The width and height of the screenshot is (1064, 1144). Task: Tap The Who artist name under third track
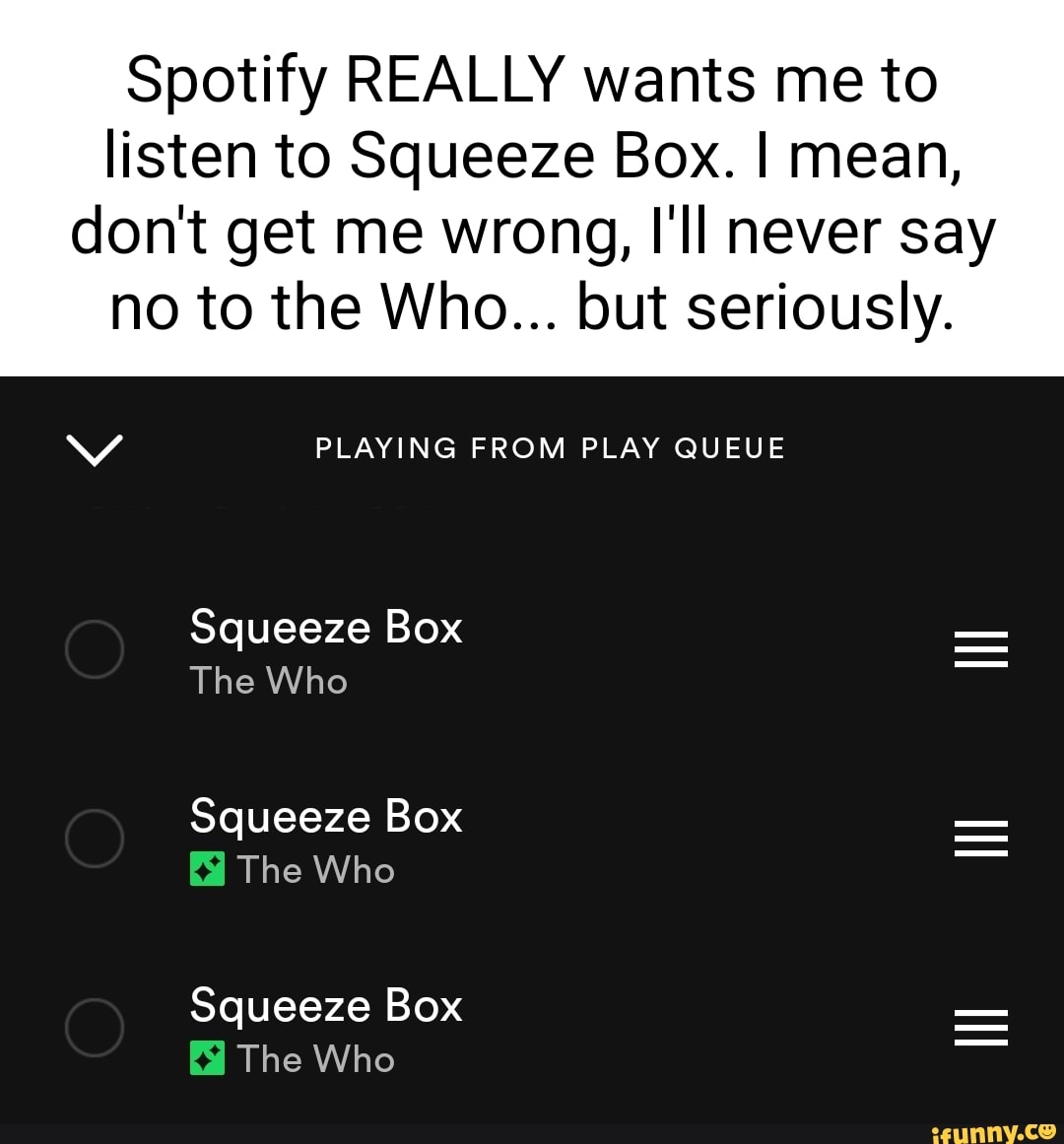[x=314, y=1059]
